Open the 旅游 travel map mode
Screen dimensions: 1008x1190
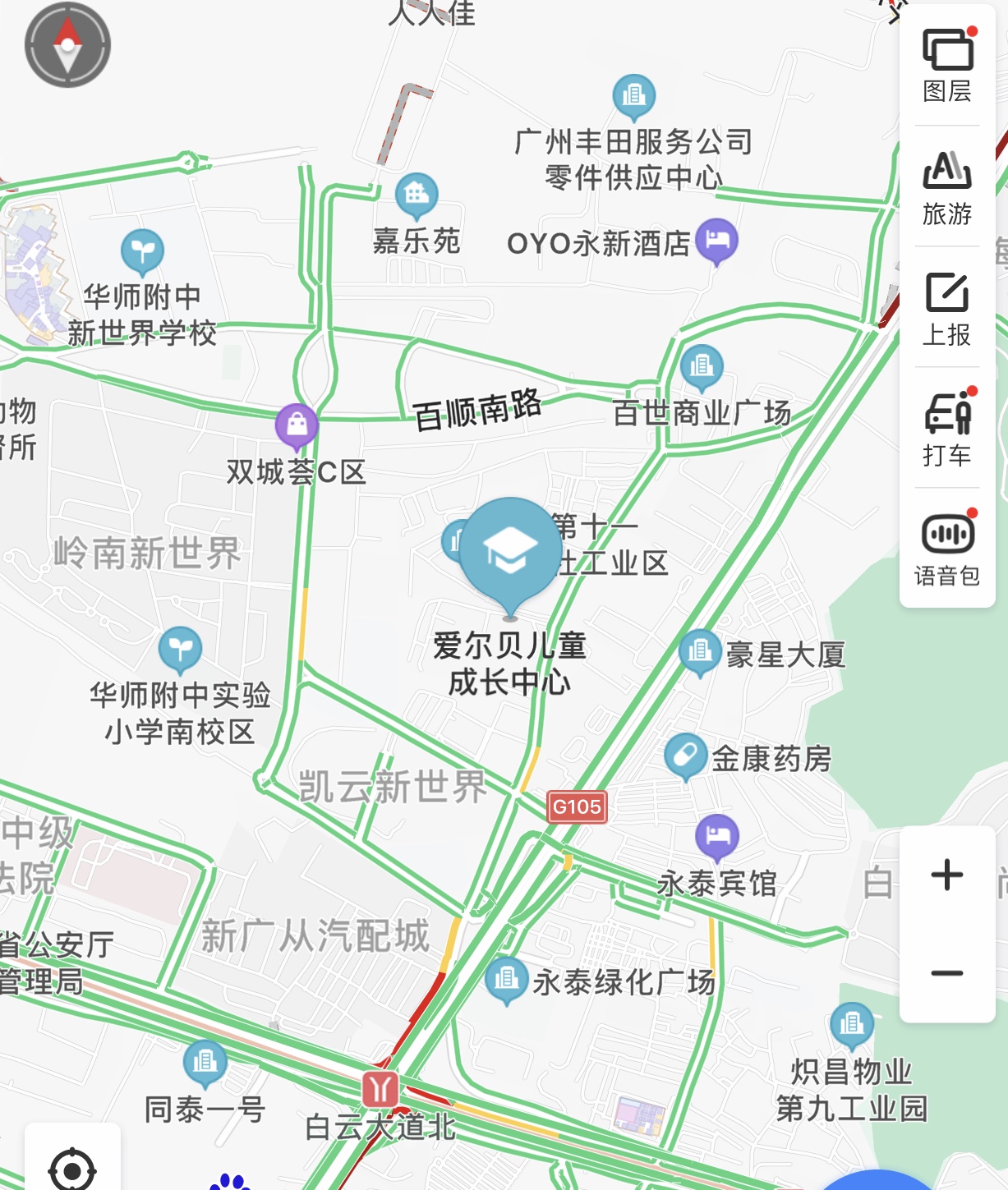947,187
